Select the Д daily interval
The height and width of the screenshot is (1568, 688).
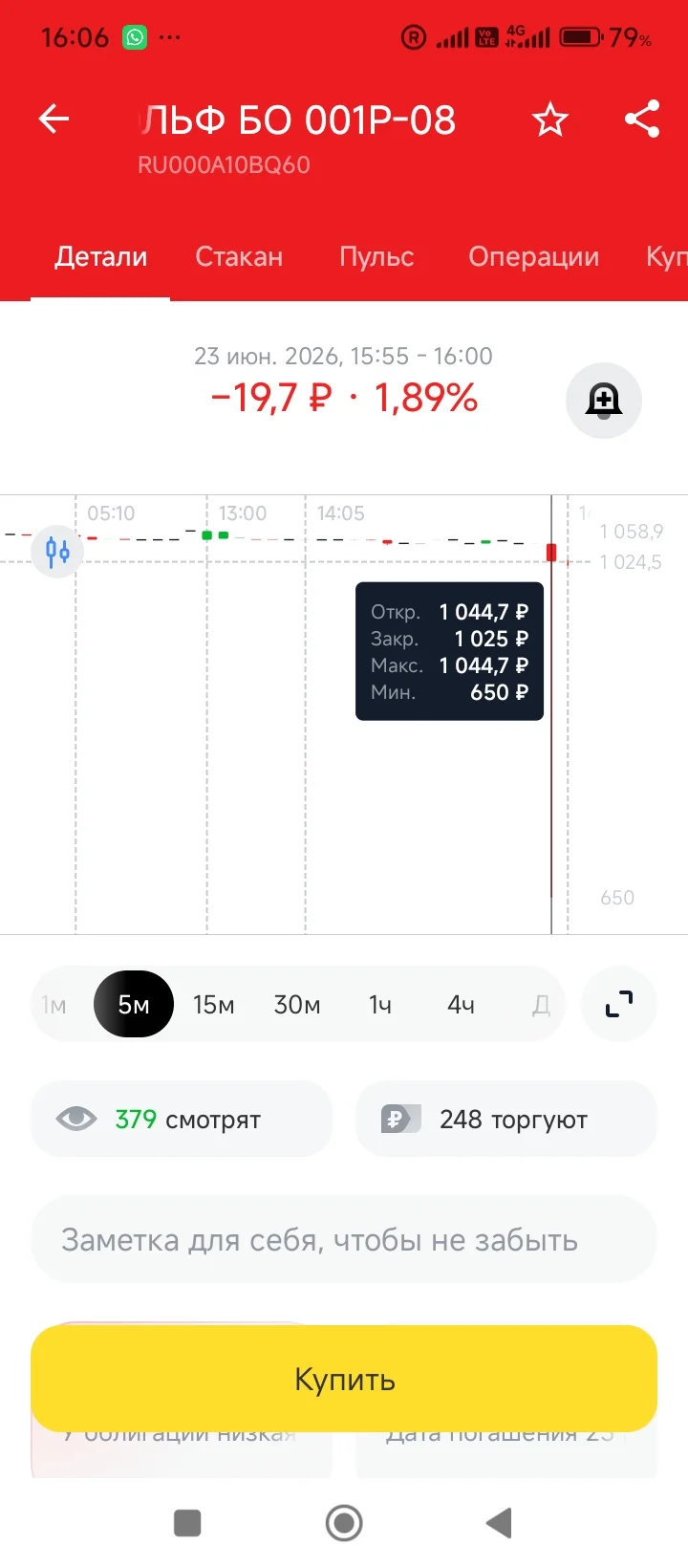(541, 1005)
